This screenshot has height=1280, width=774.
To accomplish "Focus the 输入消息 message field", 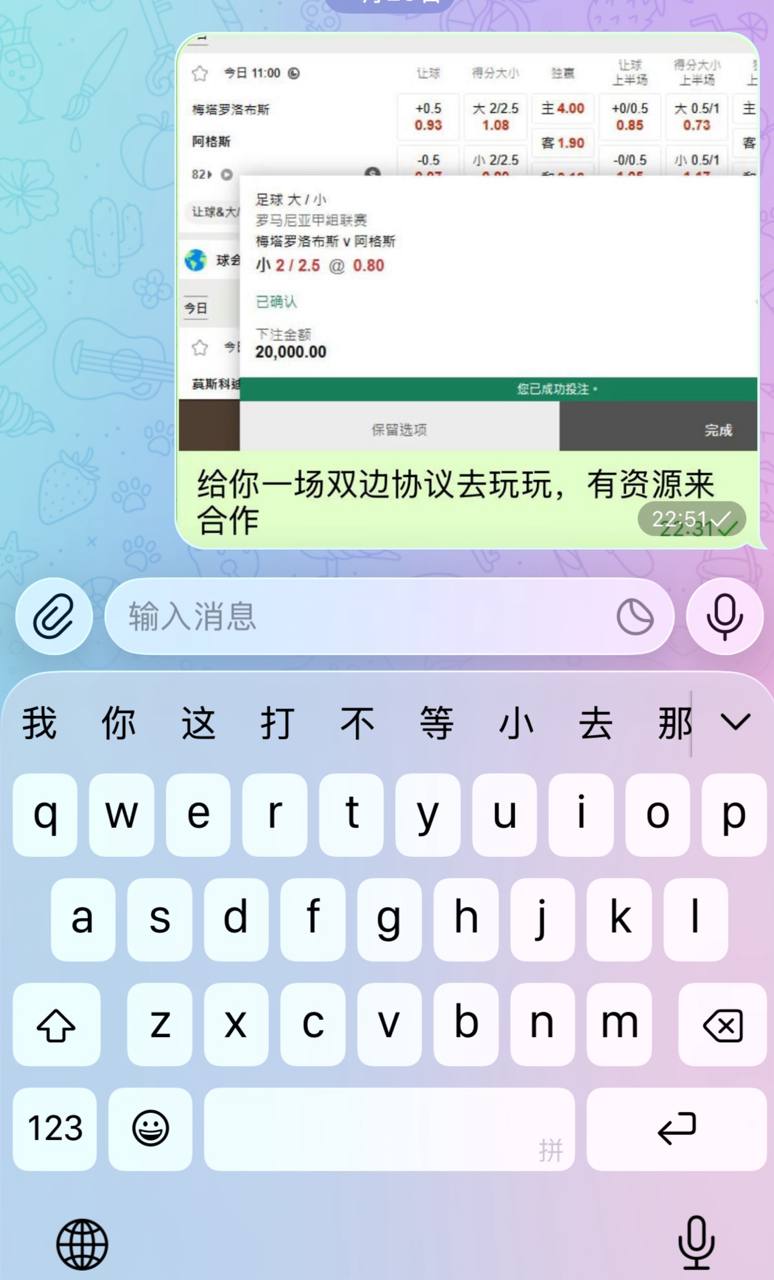I will click(360, 617).
